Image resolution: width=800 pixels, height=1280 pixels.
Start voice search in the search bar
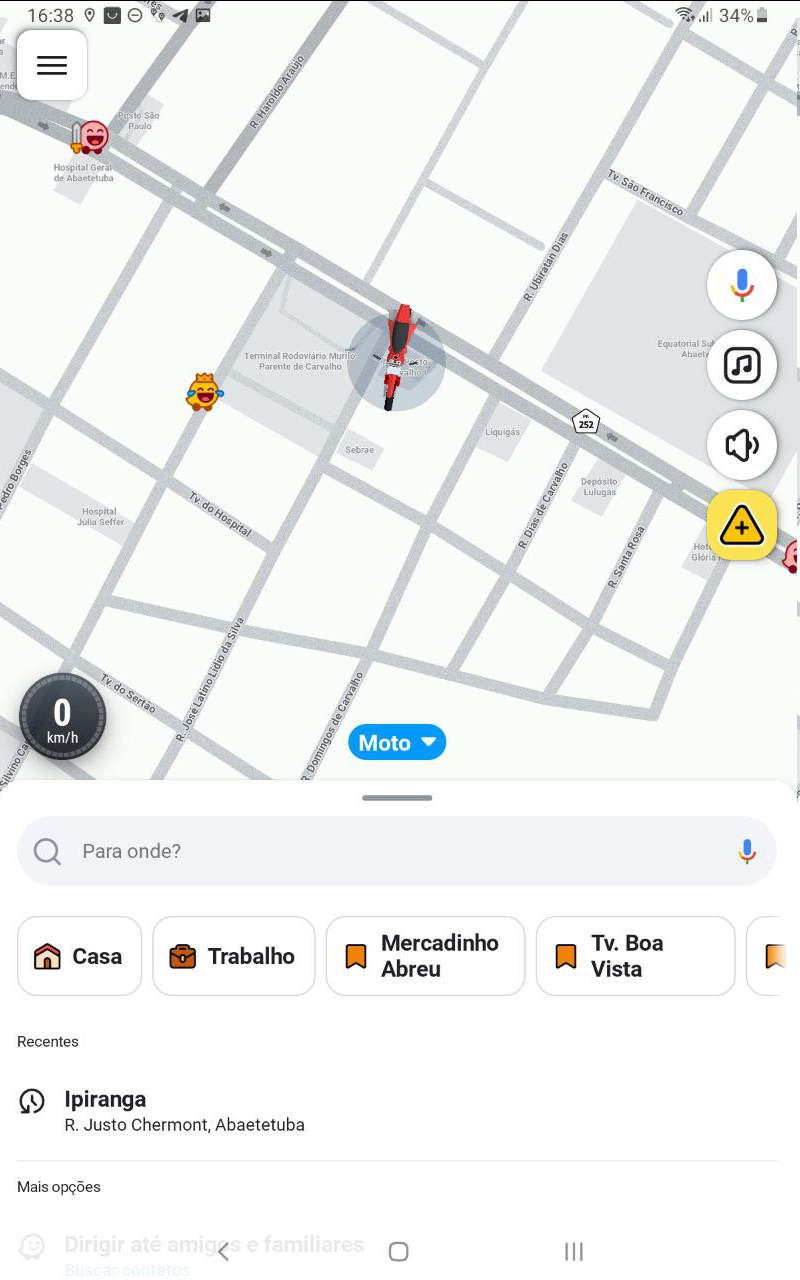click(x=746, y=851)
